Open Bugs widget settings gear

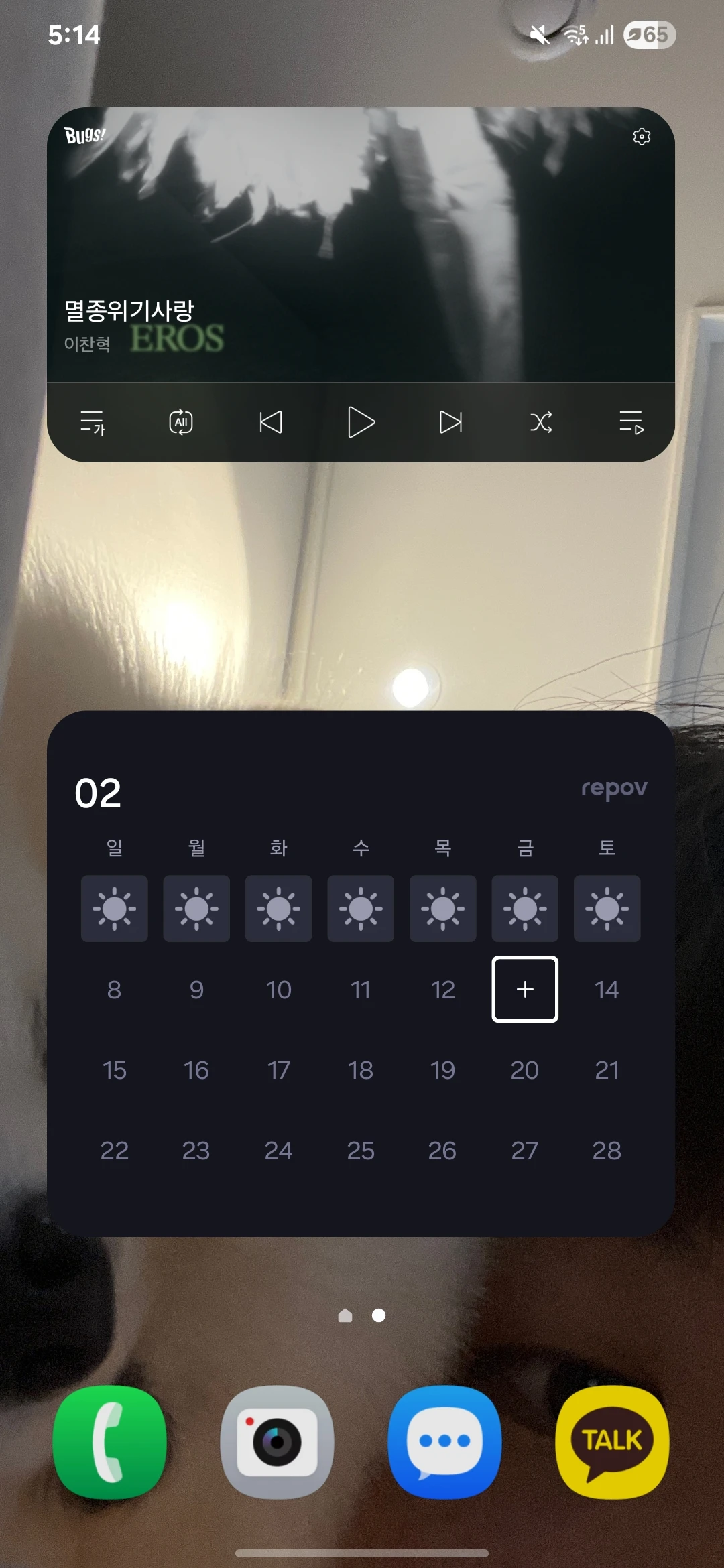click(x=642, y=137)
